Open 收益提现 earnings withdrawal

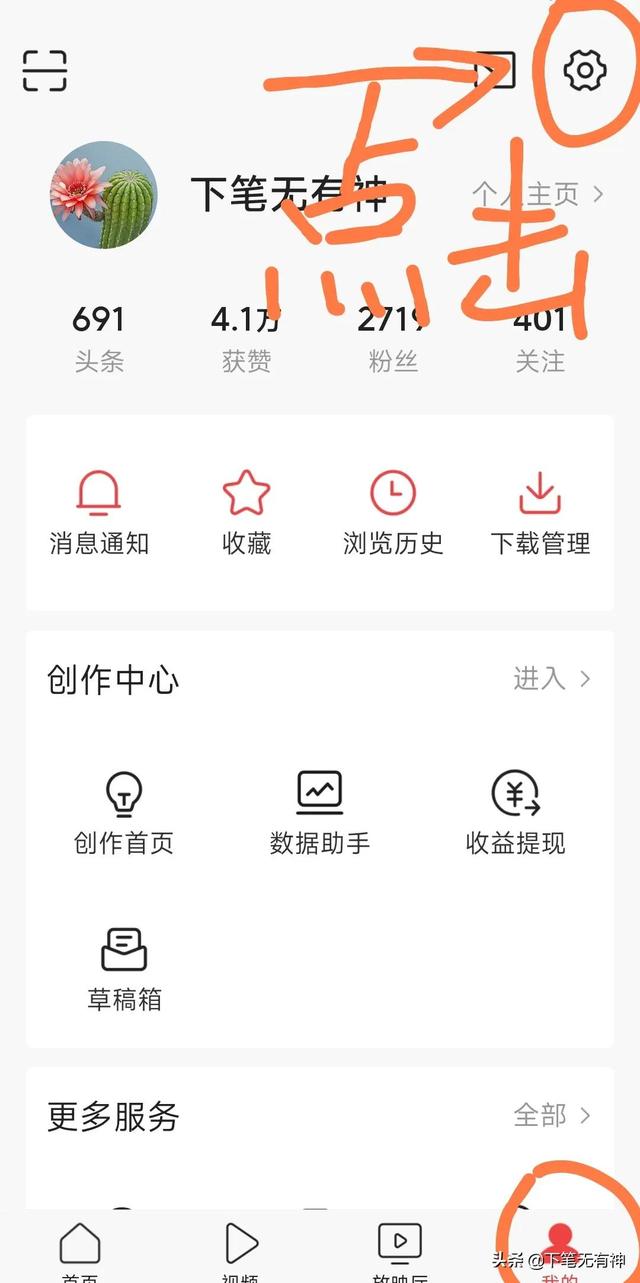pyautogui.click(x=516, y=812)
